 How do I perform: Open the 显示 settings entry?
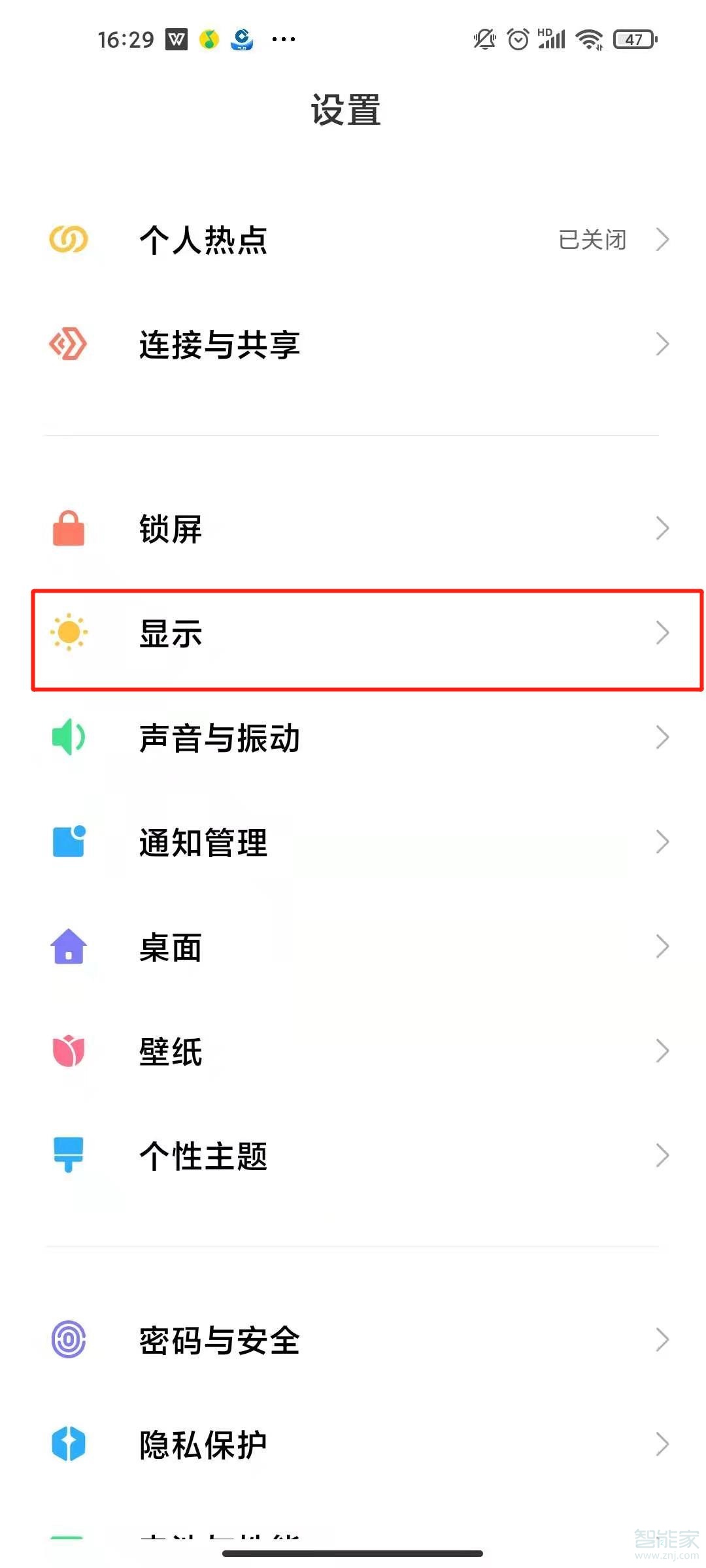click(x=353, y=632)
